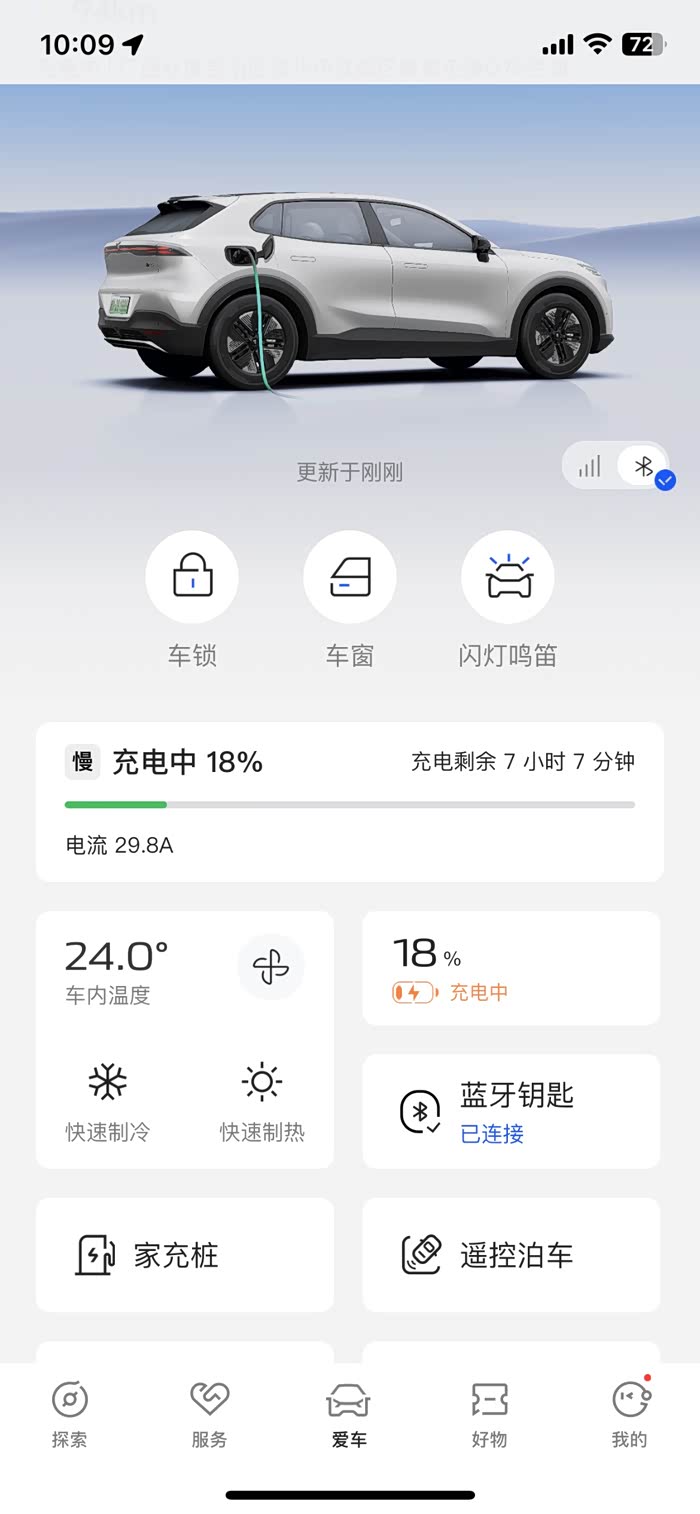
Task: Trigger 闪灯鸣笛 flash and honk
Action: coord(507,577)
